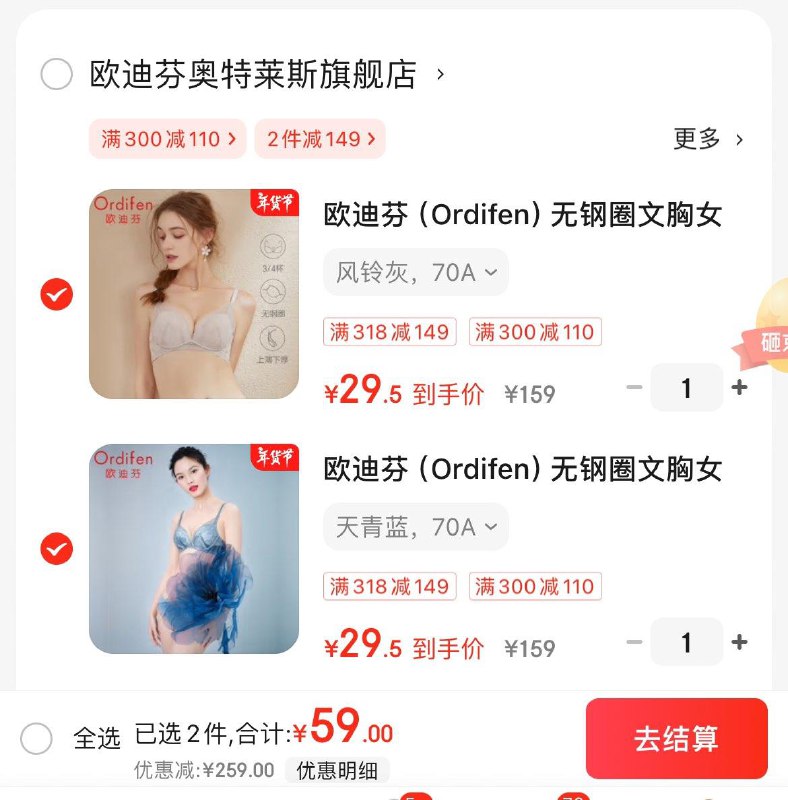
Task: Open the 风铃灰，70A variant selector
Action: pyautogui.click(x=413, y=272)
